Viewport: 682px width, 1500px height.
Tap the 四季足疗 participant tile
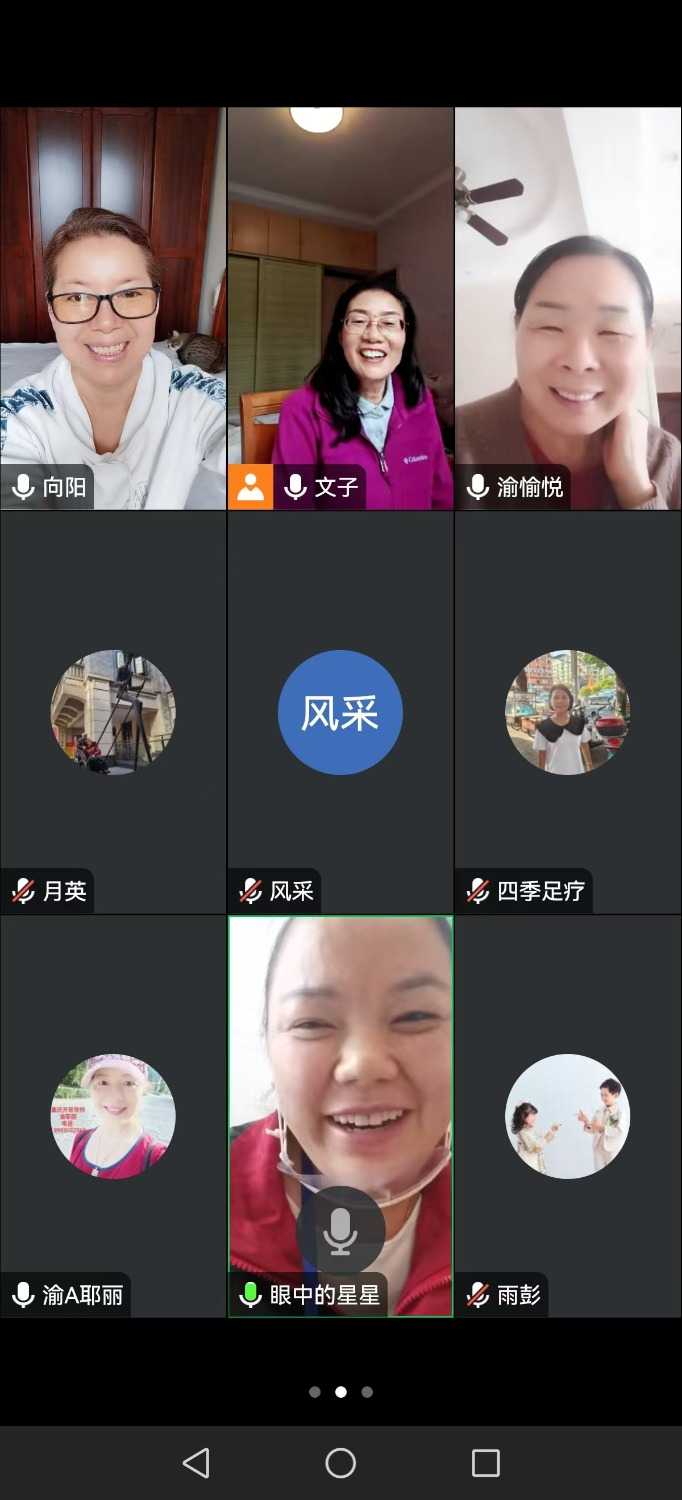[x=568, y=712]
